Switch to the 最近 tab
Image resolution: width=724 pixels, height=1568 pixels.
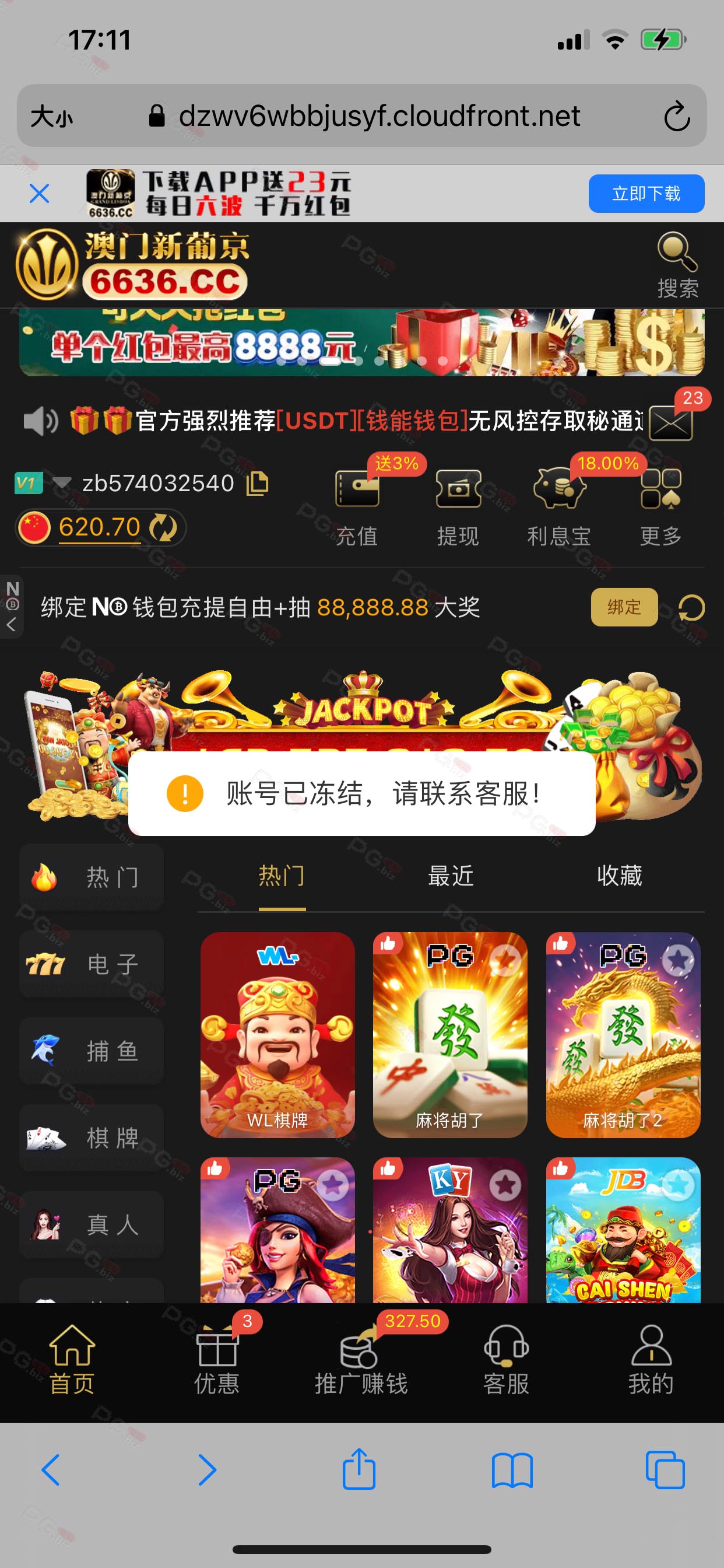[x=451, y=876]
